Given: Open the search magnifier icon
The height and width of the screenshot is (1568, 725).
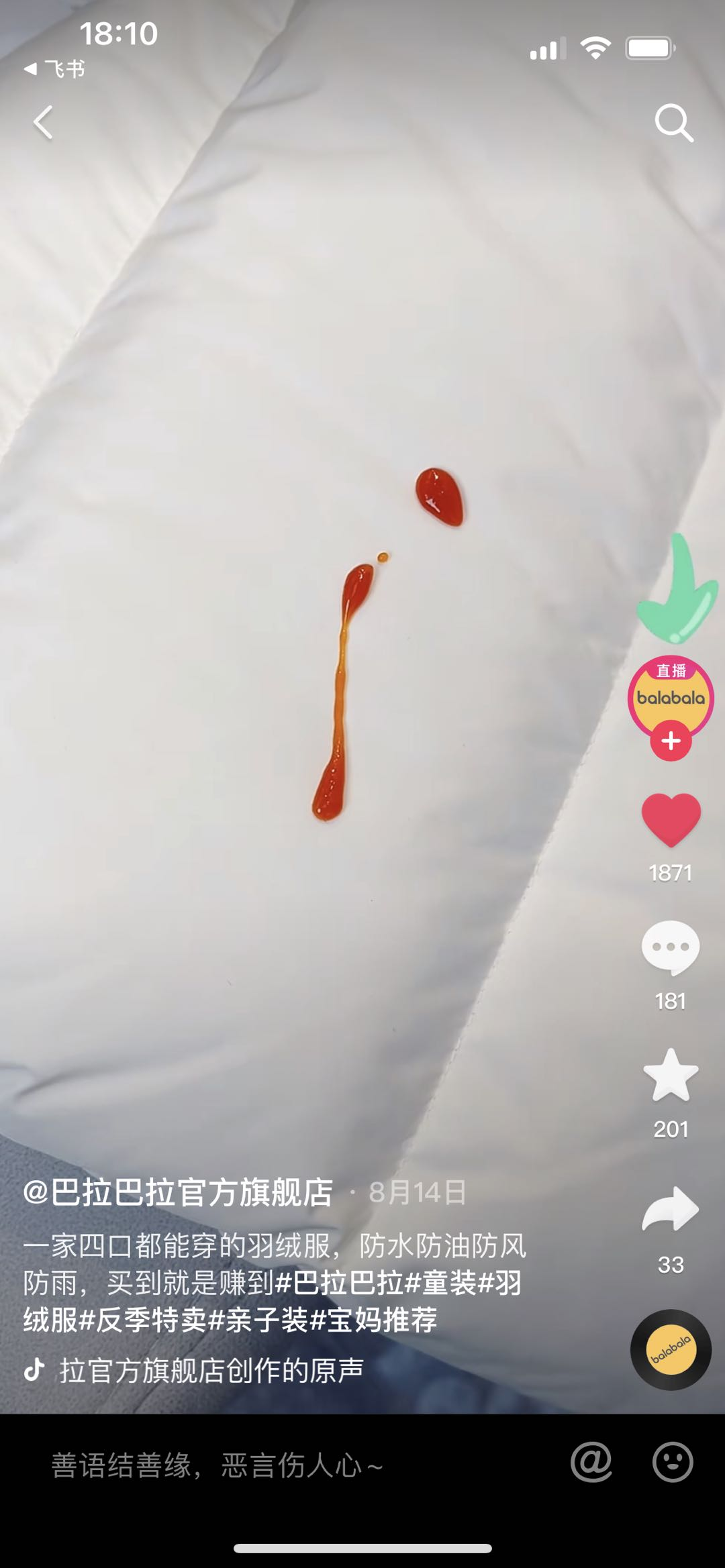Looking at the screenshot, I should [673, 123].
